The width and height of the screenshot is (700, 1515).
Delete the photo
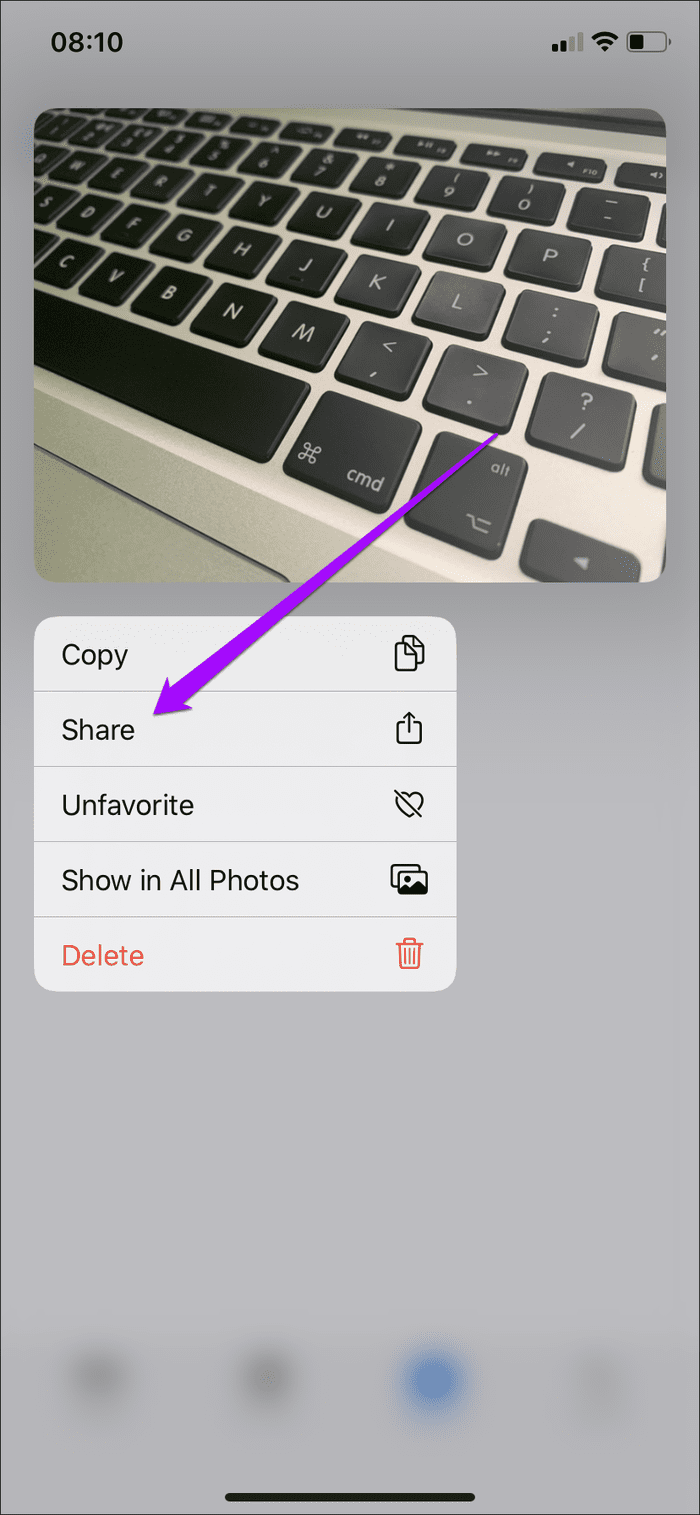click(x=245, y=955)
